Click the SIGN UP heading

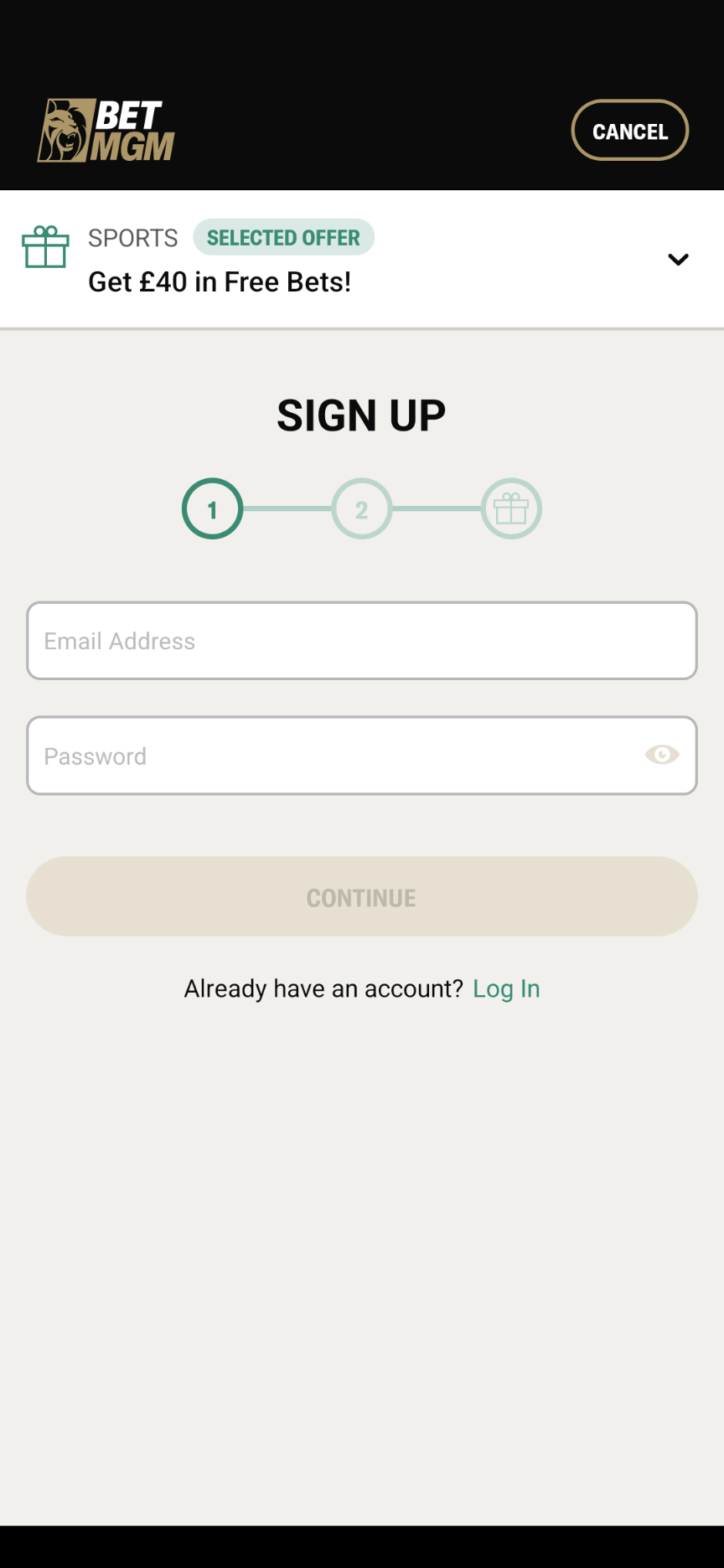pyautogui.click(x=362, y=414)
